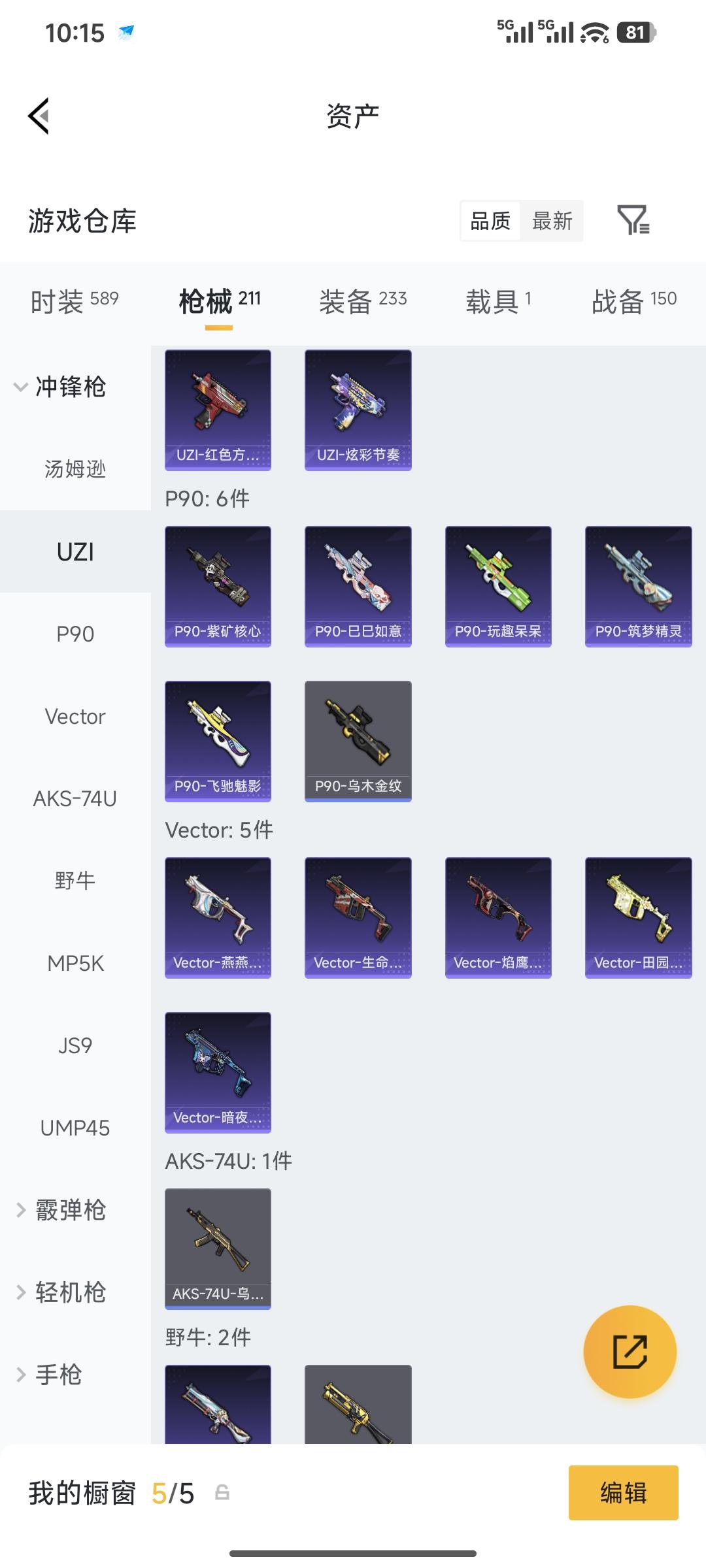Switch to the 时装 tab
Image resolution: width=706 pixels, height=1568 pixels.
point(75,301)
